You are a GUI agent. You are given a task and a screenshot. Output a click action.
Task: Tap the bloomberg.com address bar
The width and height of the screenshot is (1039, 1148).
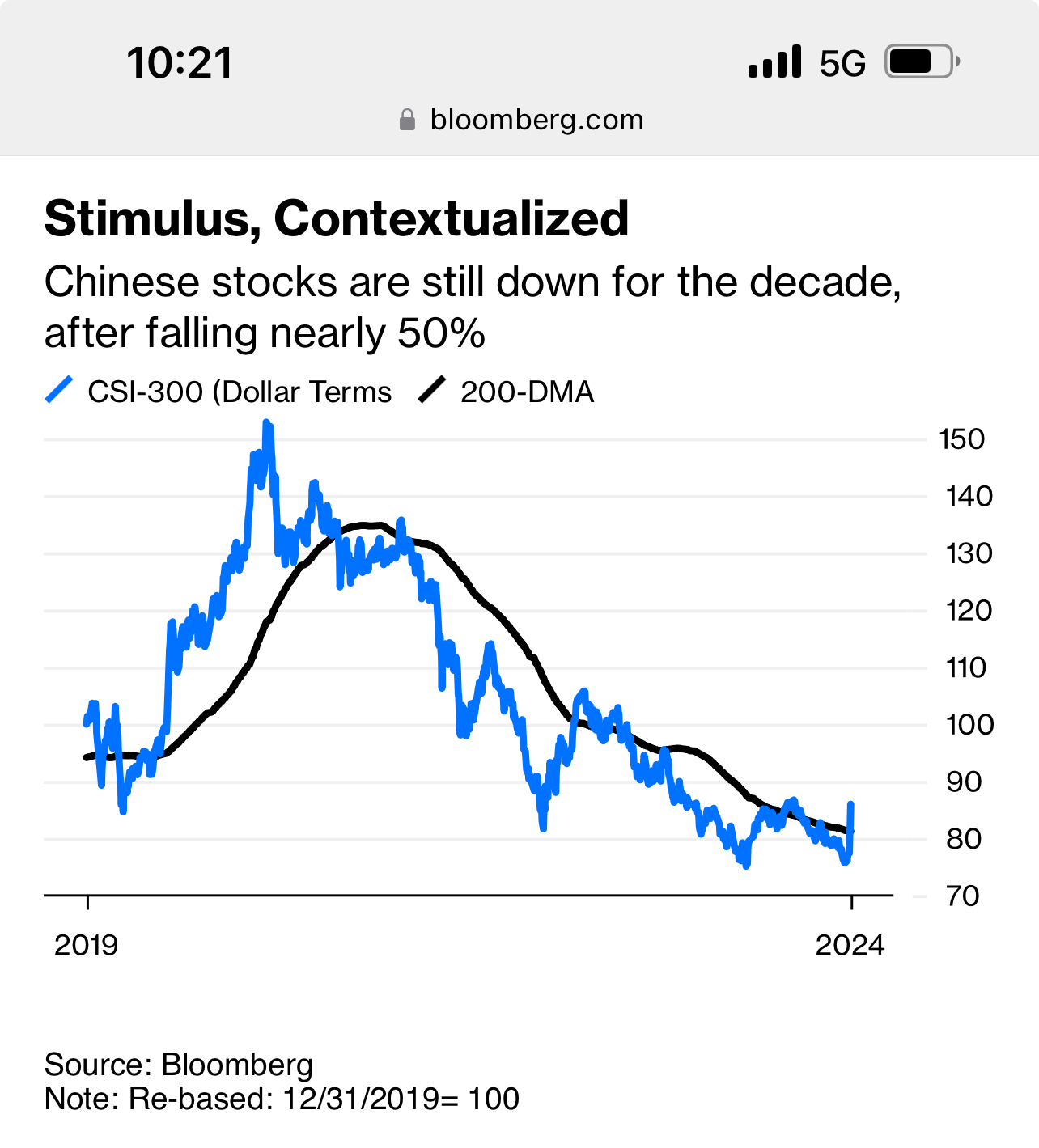(x=521, y=120)
